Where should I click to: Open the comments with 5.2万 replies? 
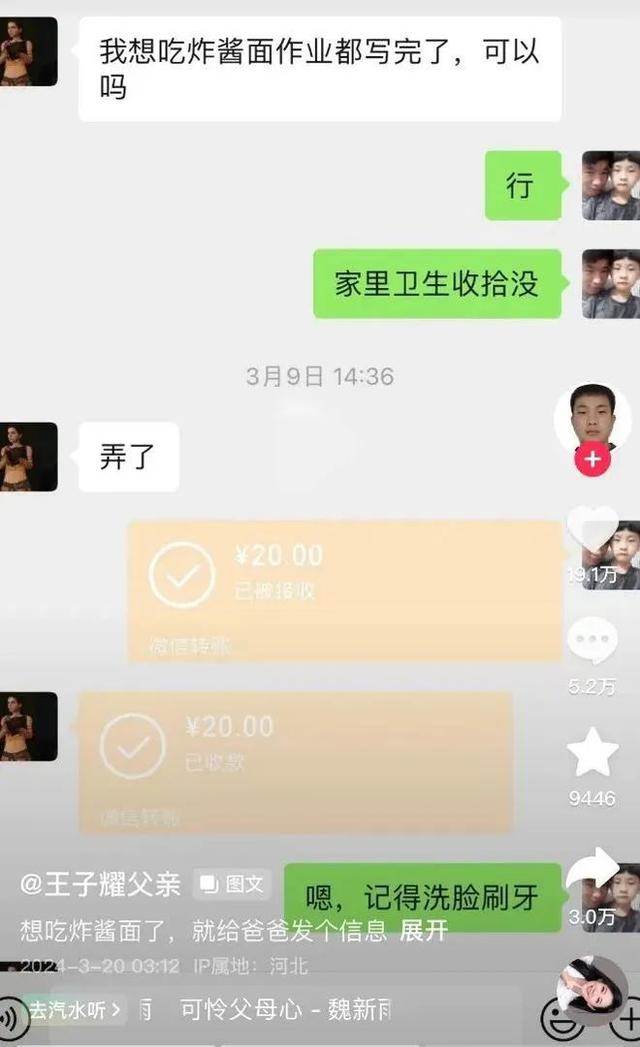coord(592,641)
